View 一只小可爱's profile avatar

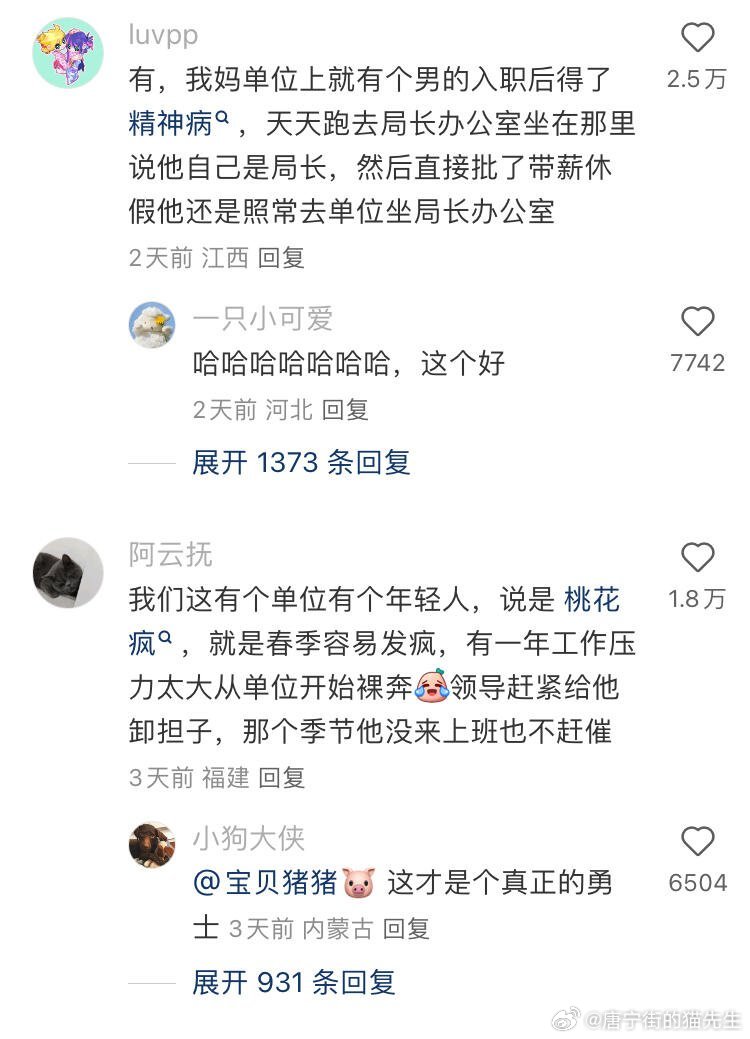(152, 323)
